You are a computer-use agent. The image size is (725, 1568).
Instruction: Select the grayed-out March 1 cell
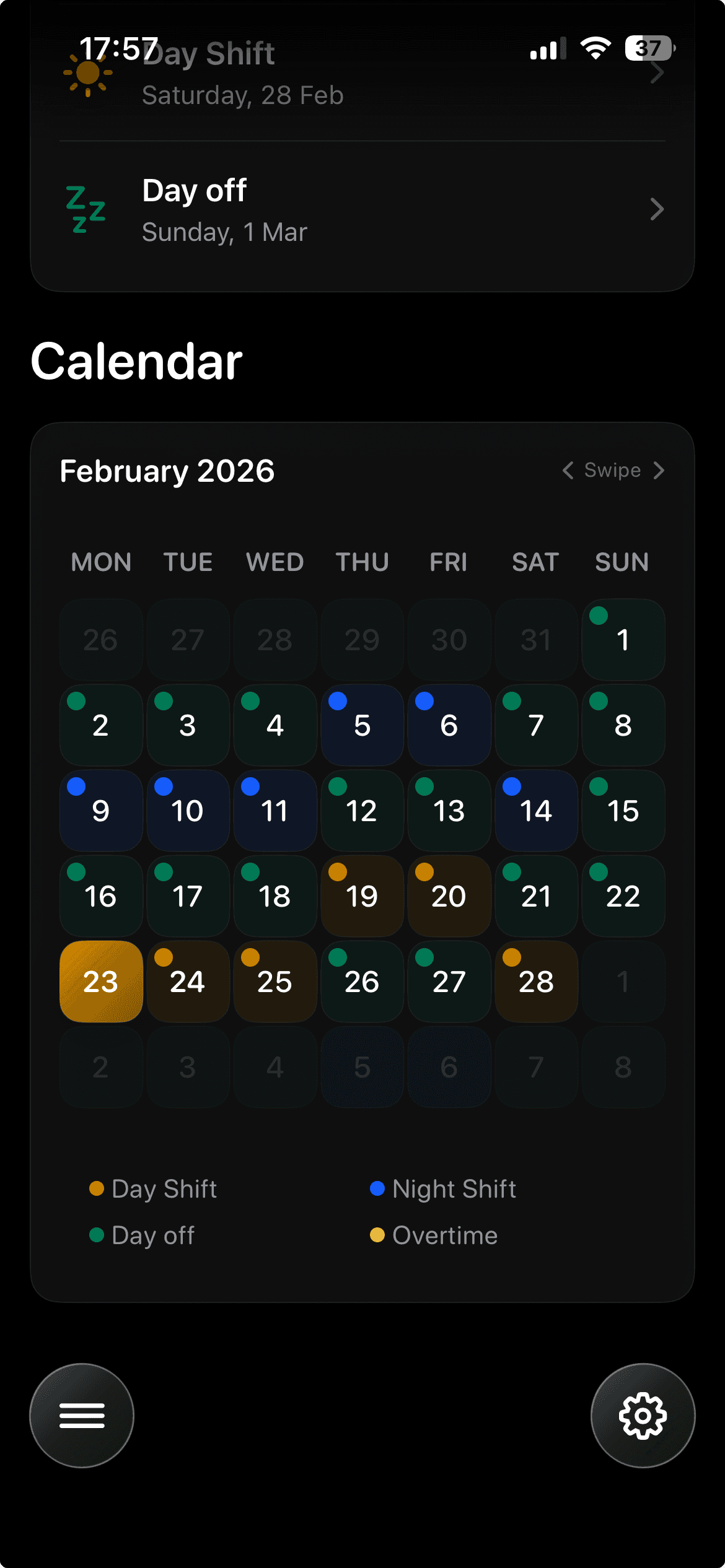tap(623, 982)
